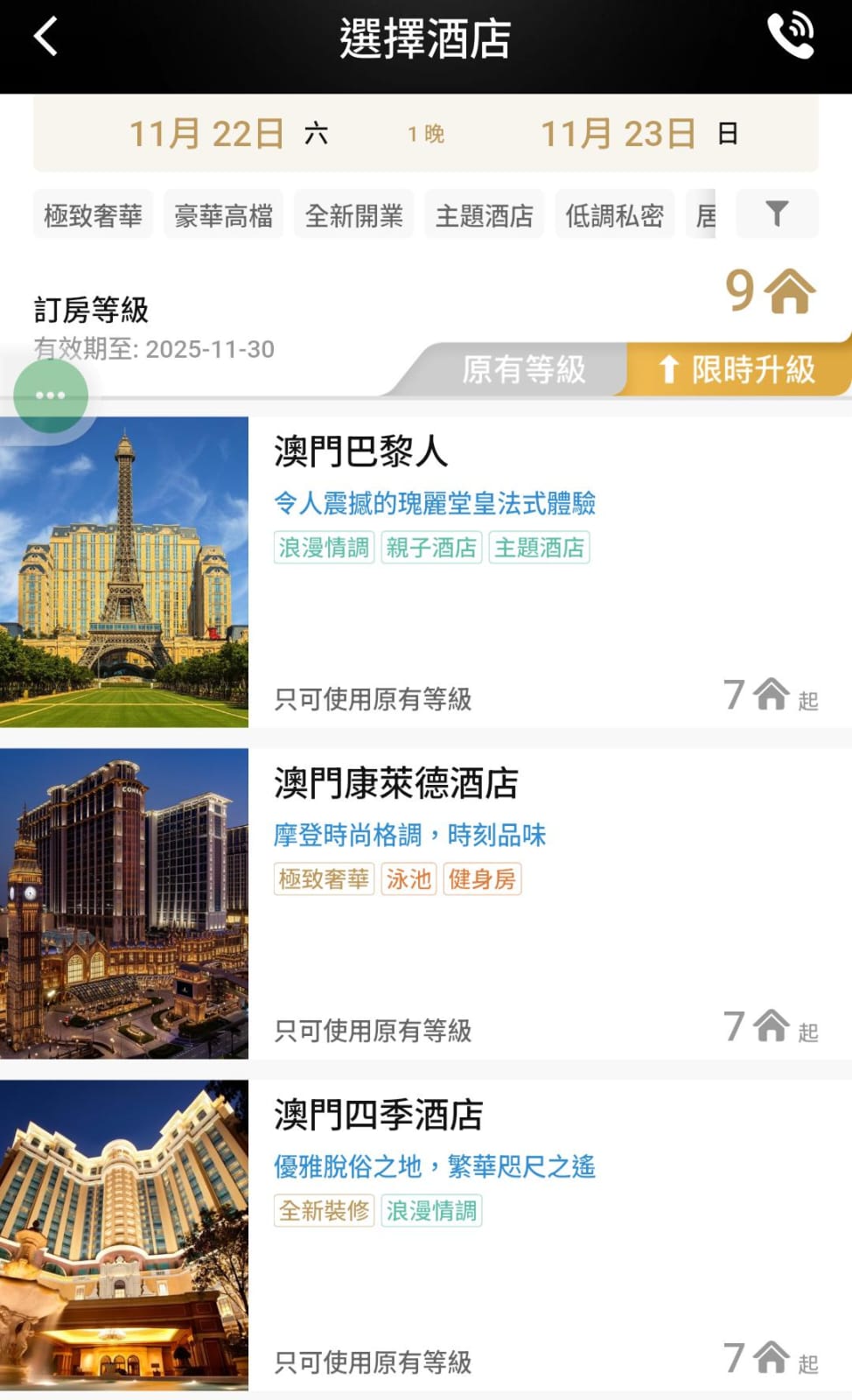Show 主題酒店 themed hotels

pos(484,215)
